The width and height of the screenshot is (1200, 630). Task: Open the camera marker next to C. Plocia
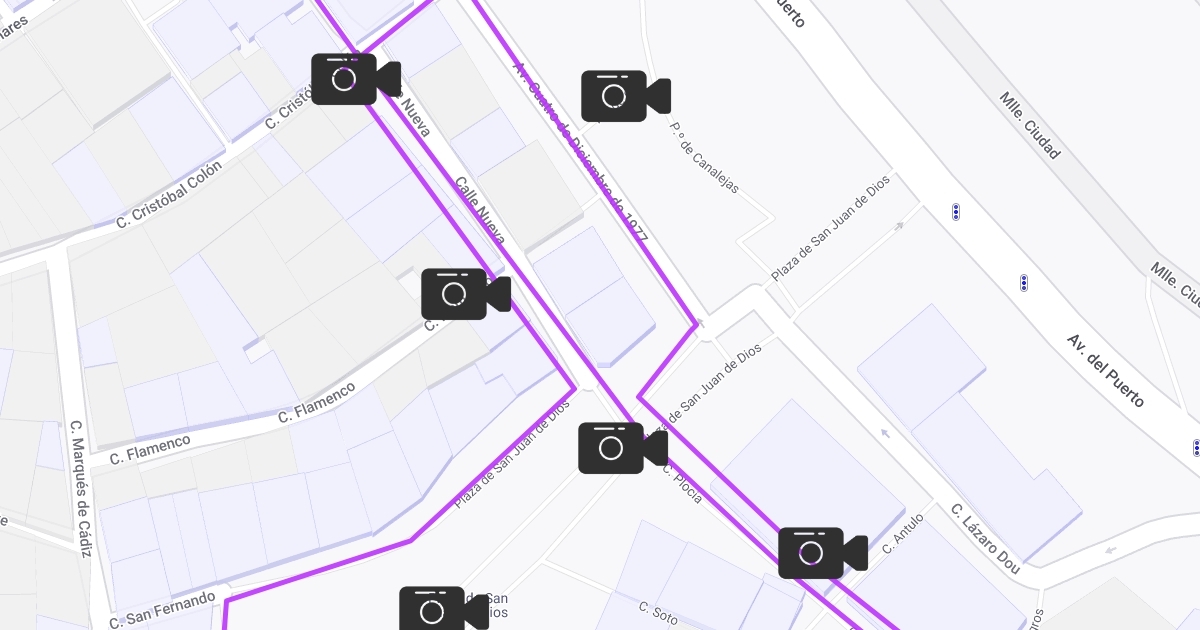click(x=623, y=448)
